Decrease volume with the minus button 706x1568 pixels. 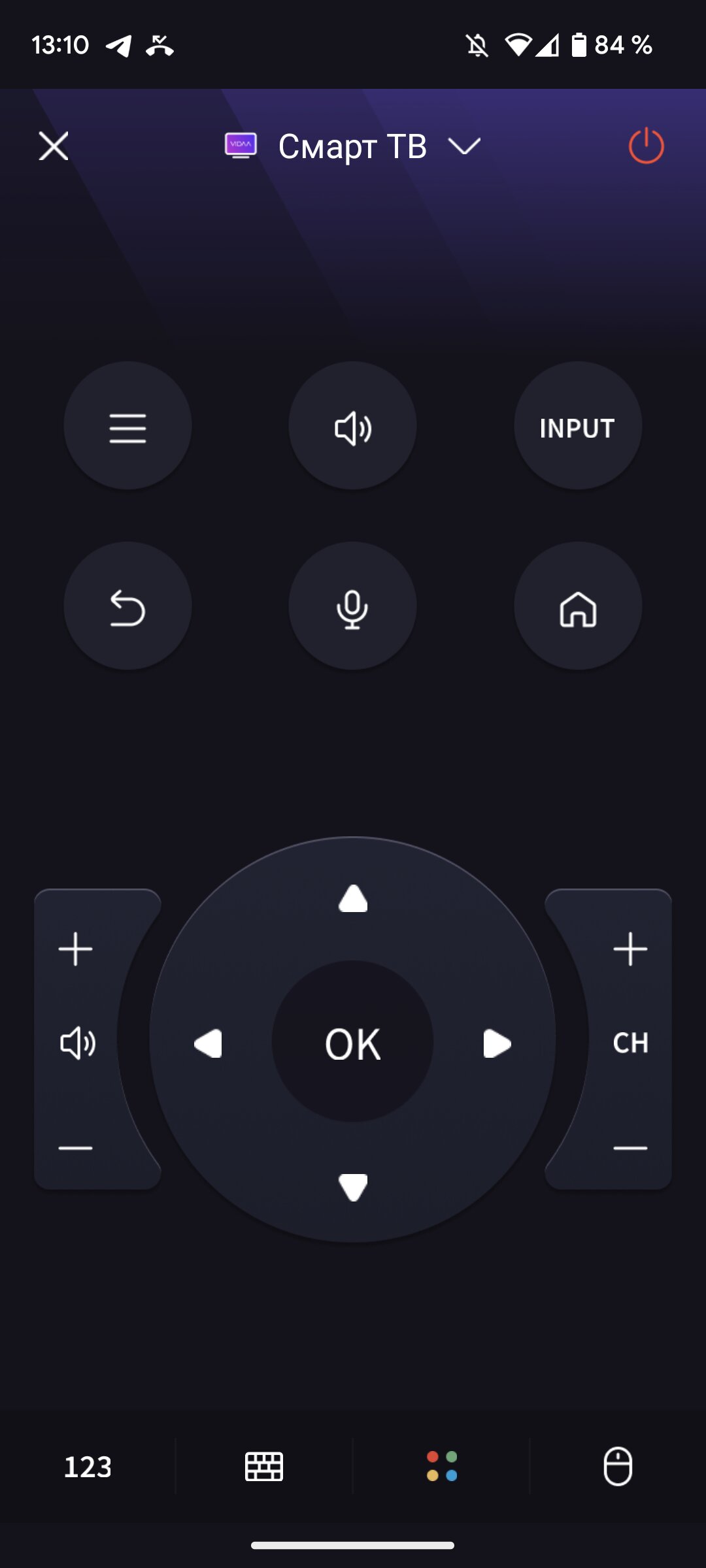click(x=76, y=1148)
